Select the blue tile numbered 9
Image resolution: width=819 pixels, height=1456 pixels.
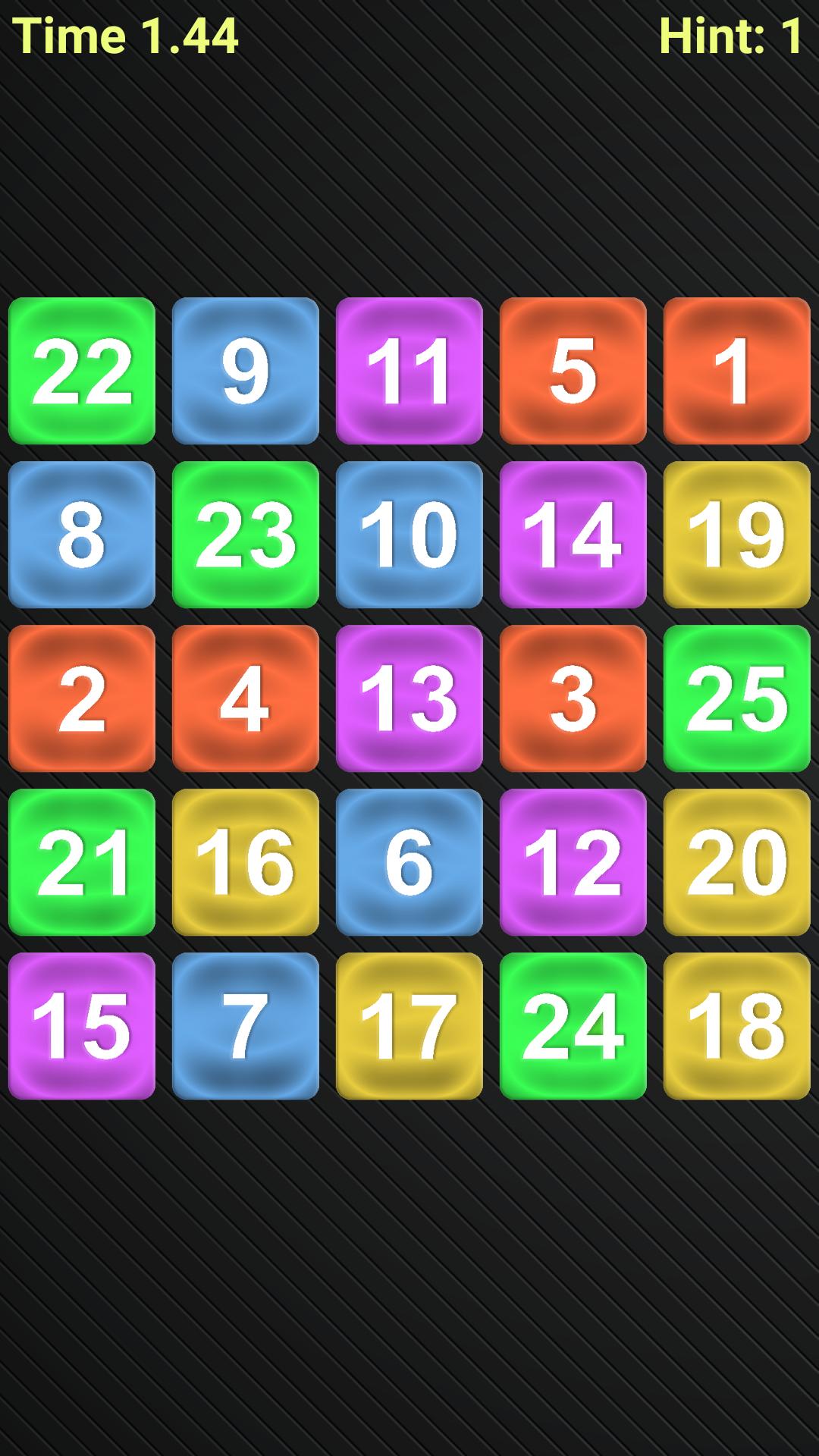(245, 371)
